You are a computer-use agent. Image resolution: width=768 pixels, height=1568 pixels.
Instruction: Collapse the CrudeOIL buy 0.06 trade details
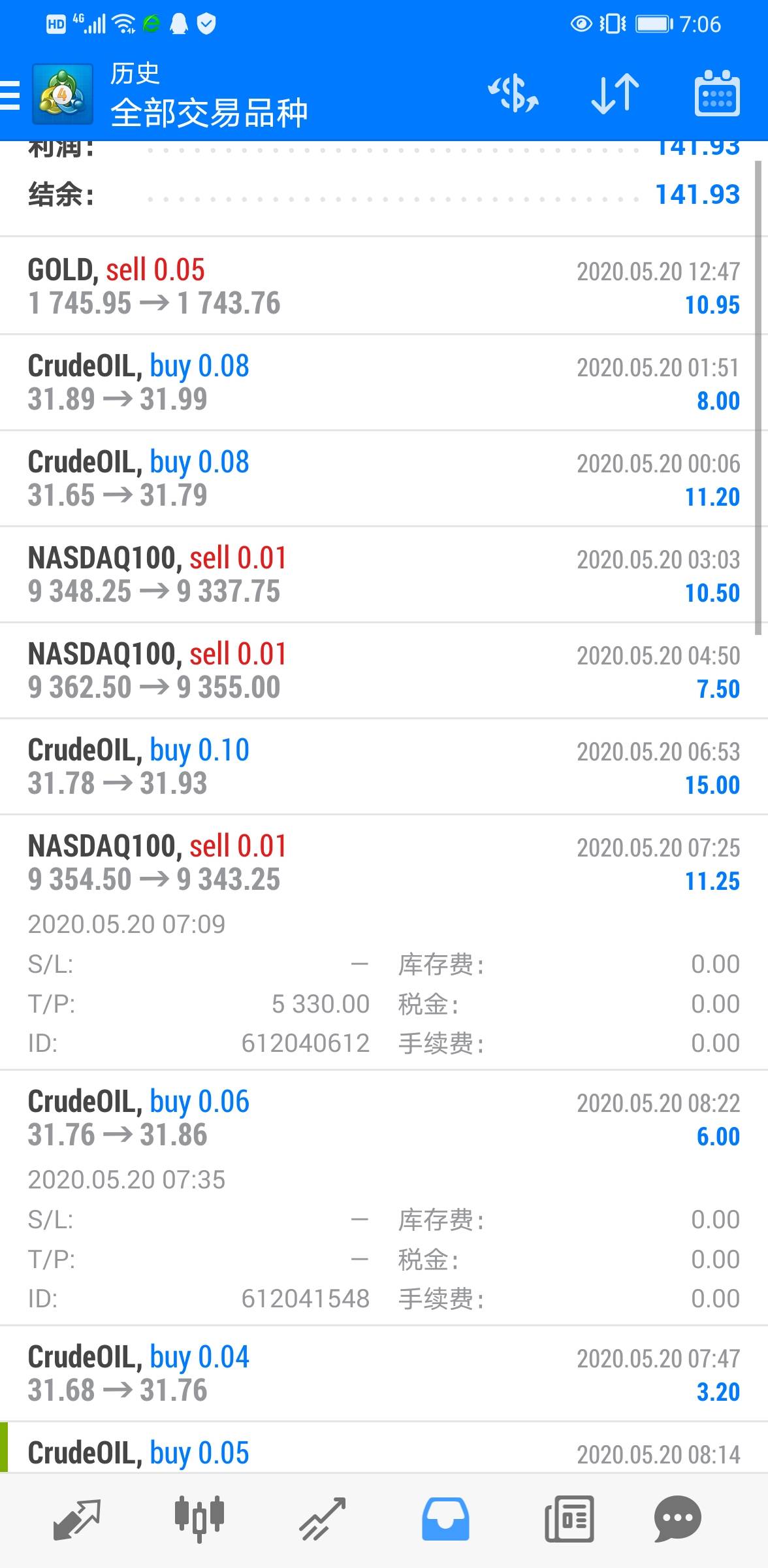point(384,1198)
